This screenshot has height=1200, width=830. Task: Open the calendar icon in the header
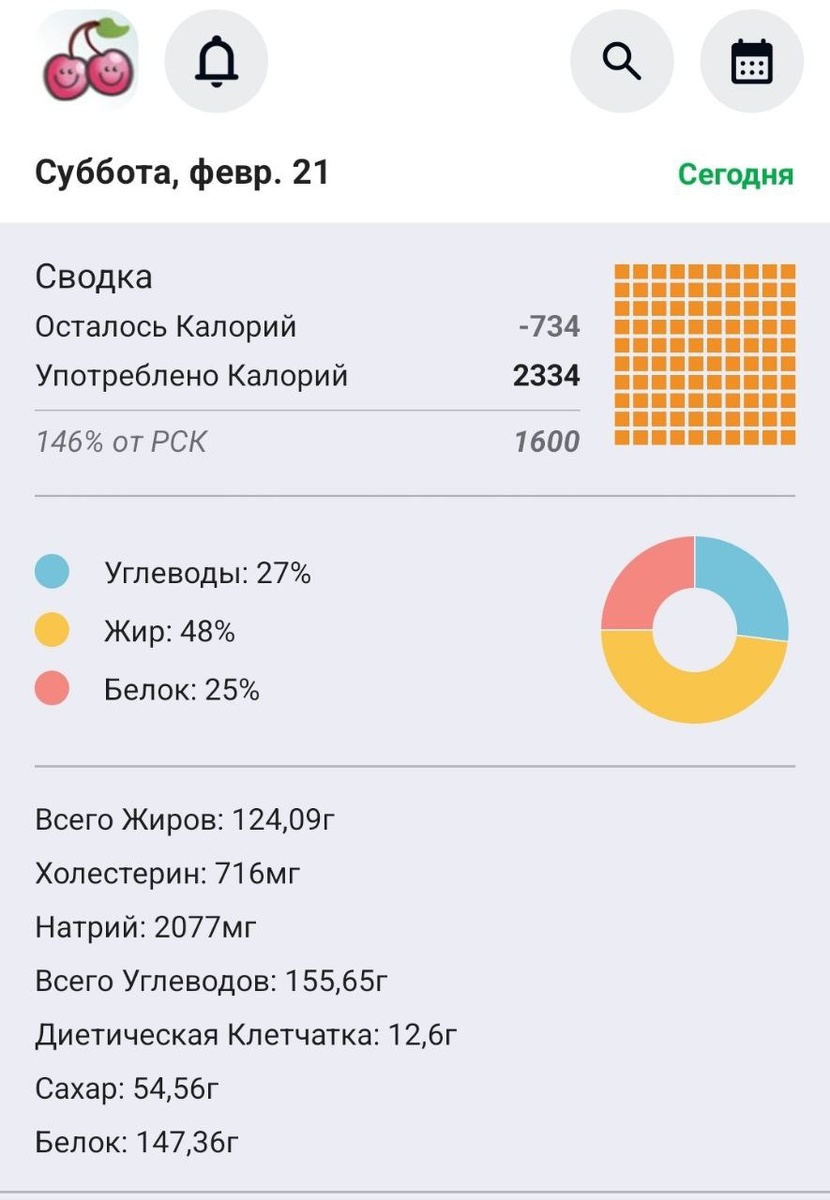(752, 60)
